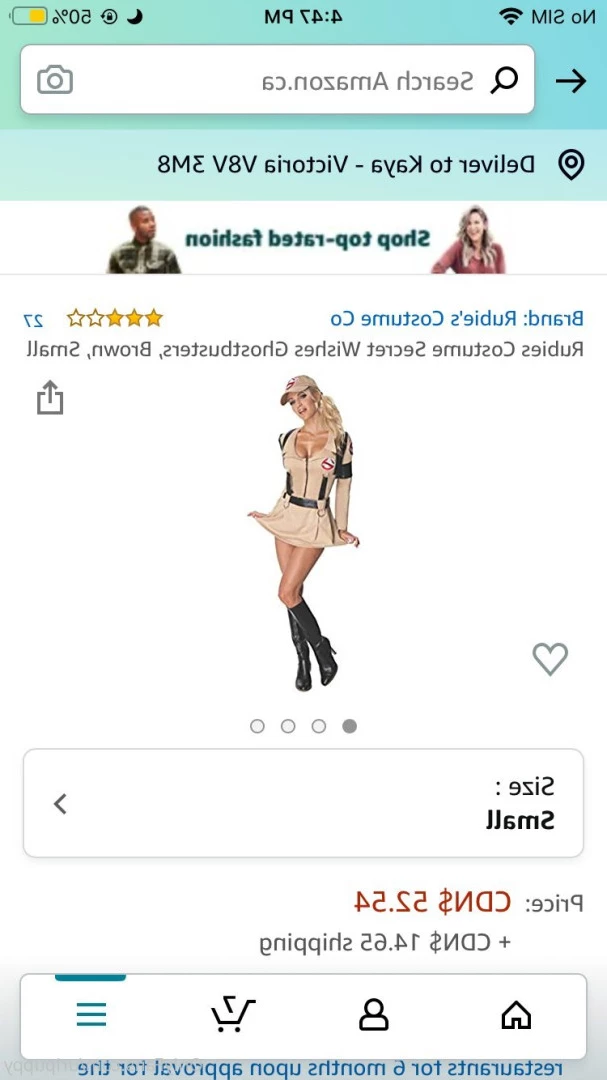Screen dimensions: 607x1080
Task: Open the camera search icon
Action: (x=55, y=80)
